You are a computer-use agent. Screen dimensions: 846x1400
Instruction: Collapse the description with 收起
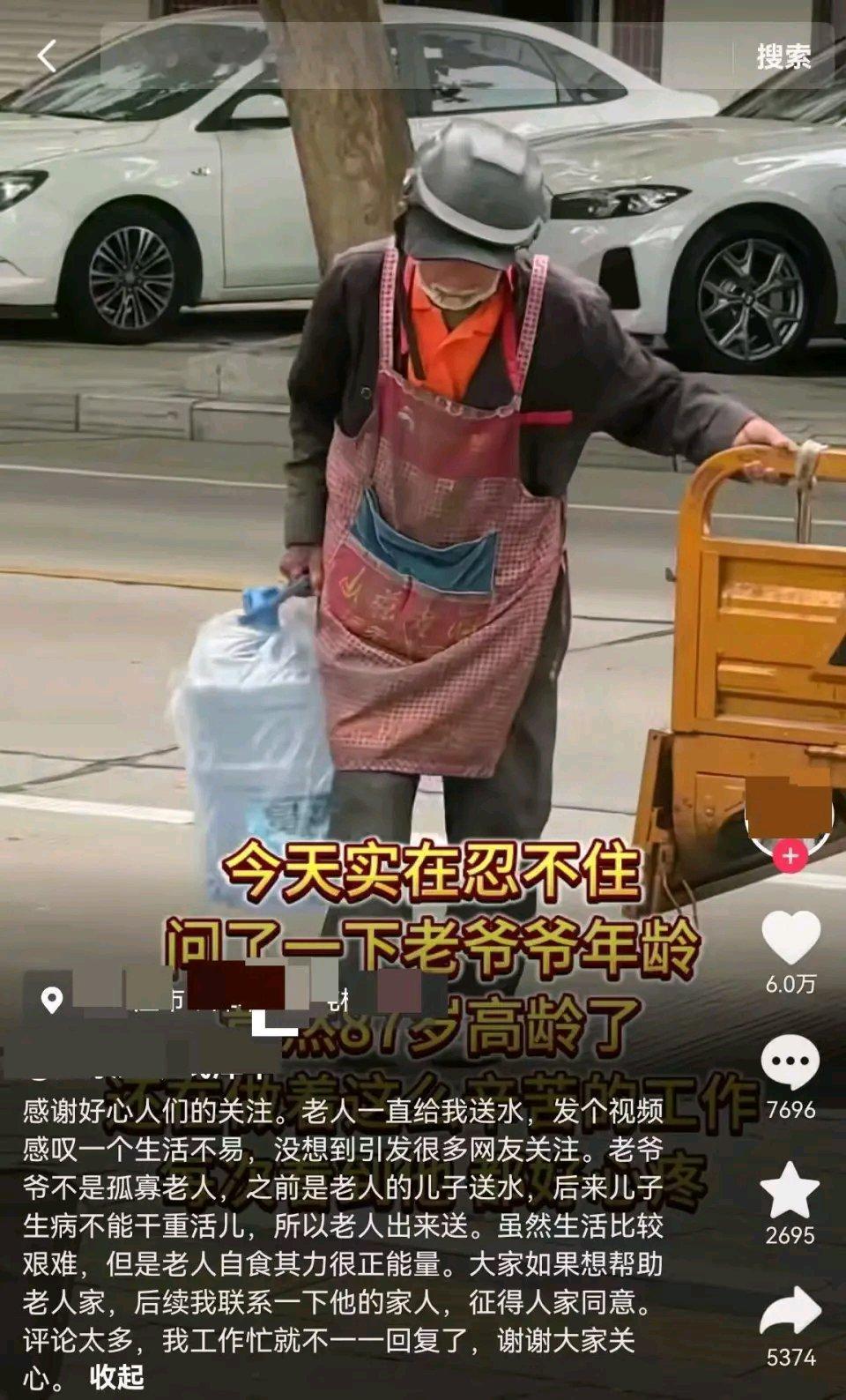pyautogui.click(x=116, y=1376)
